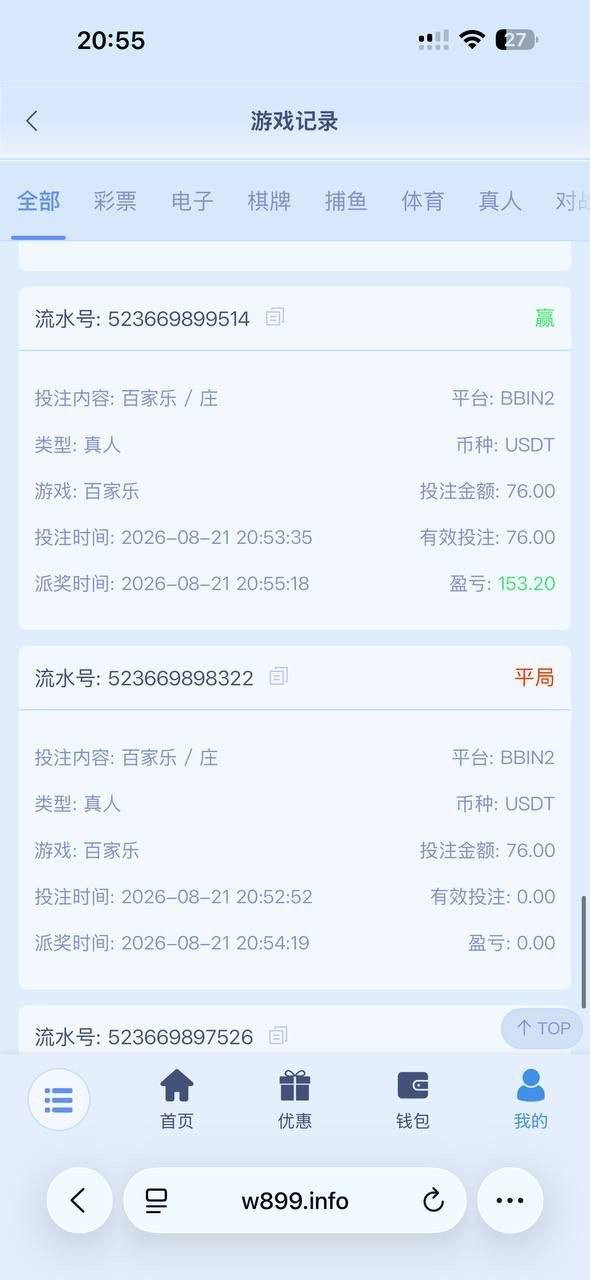Switch to the 电子 tab
This screenshot has height=1280, width=590.
tap(192, 201)
